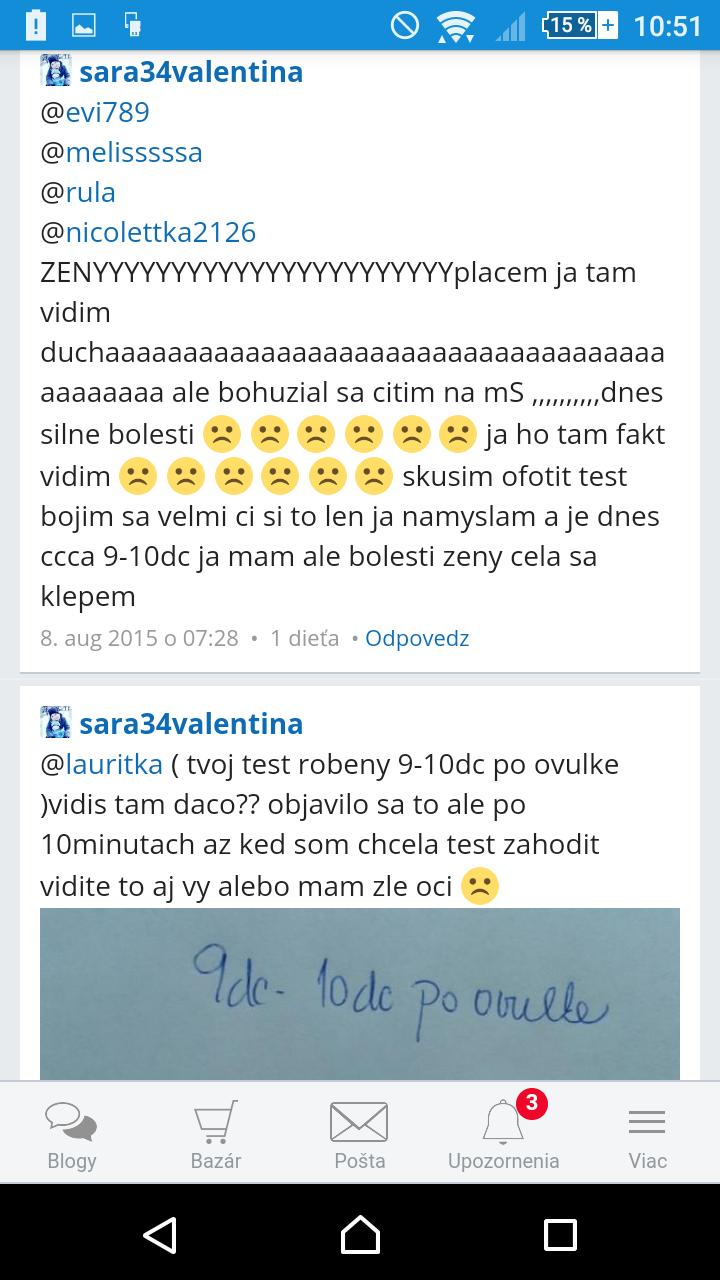Open the @evi789 mention
Image resolution: width=720 pixels, height=1280 pixels.
[107, 112]
